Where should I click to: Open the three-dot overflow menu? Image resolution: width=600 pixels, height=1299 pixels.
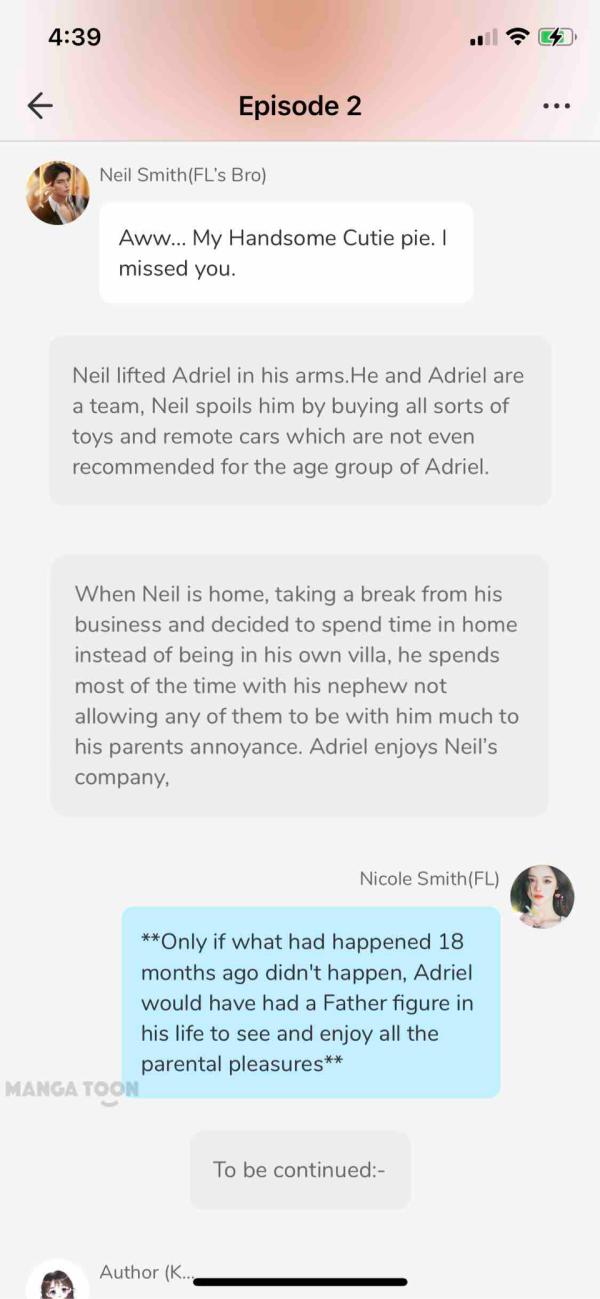(x=556, y=106)
